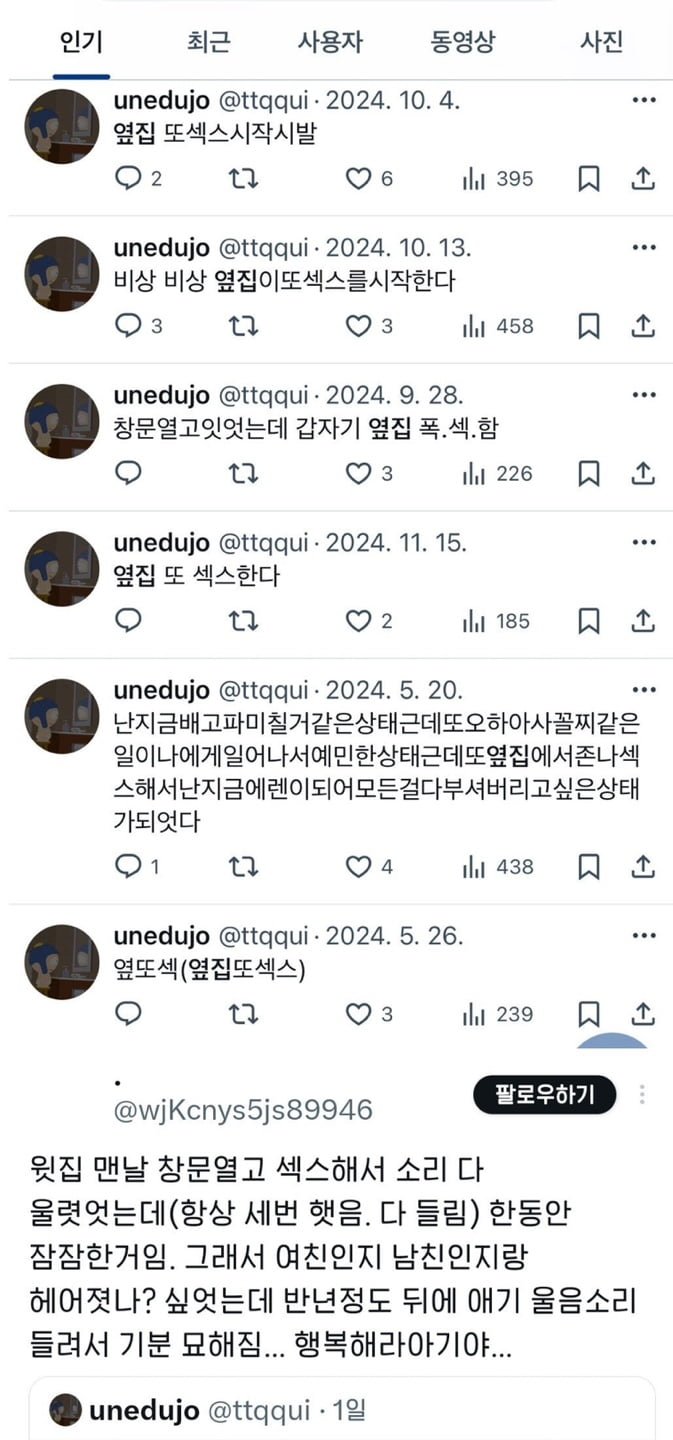Reply to the 2024. 10. 13. post
Viewport: 673px width, 1440px height.
[x=129, y=326]
